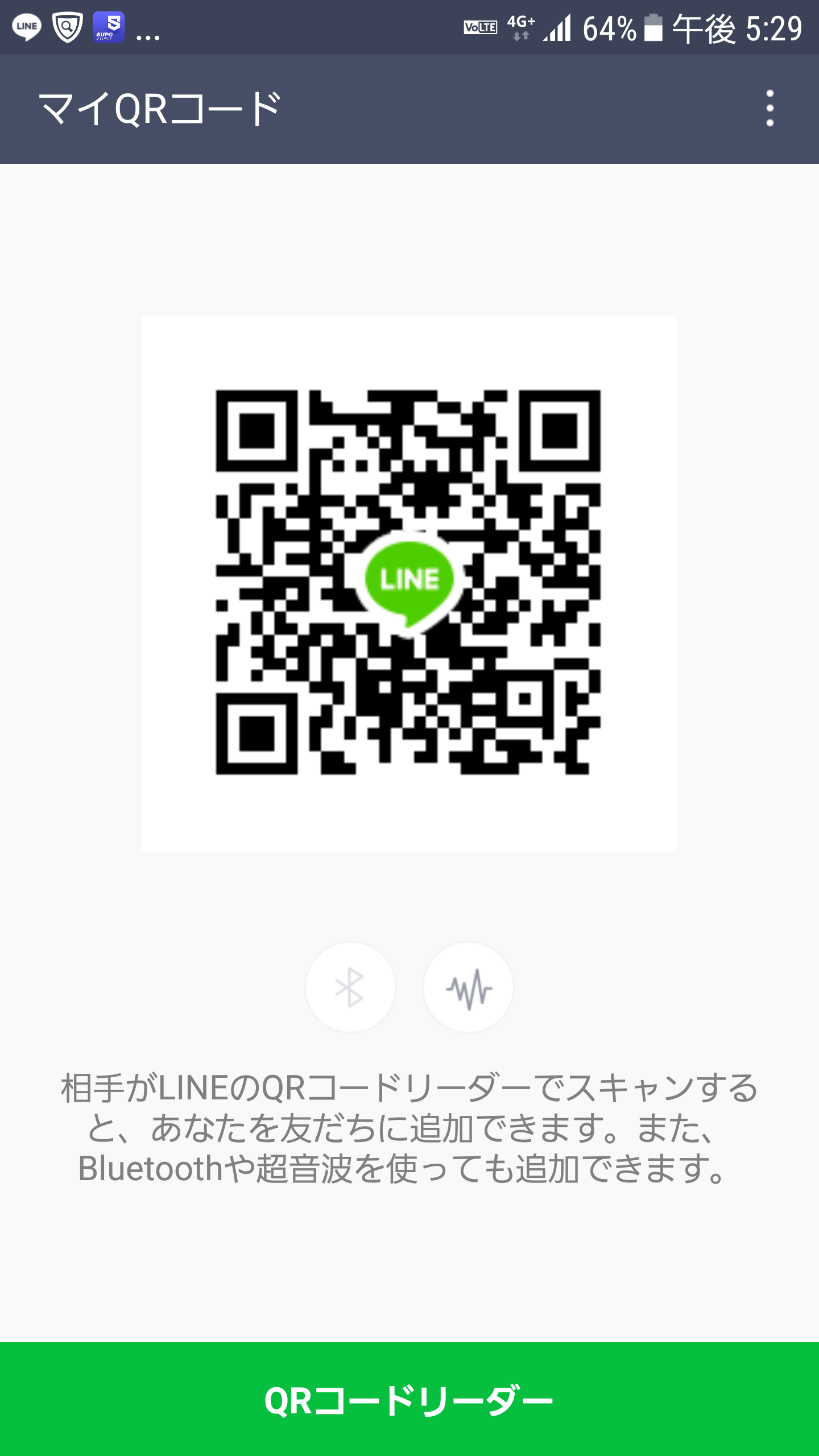Image resolution: width=819 pixels, height=1456 pixels.
Task: Open the three-dot overflow menu
Action: pyautogui.click(x=770, y=108)
